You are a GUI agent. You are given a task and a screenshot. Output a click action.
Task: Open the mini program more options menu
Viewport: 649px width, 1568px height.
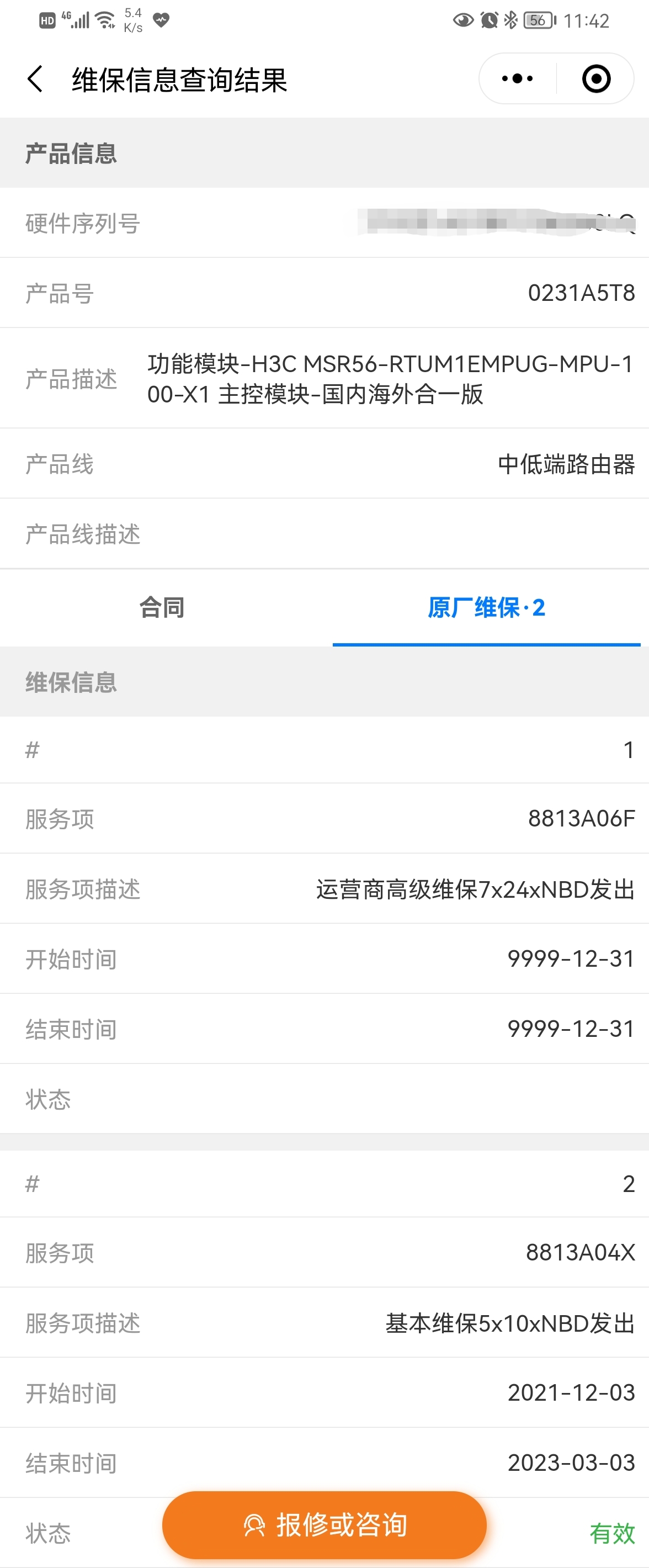click(x=518, y=78)
